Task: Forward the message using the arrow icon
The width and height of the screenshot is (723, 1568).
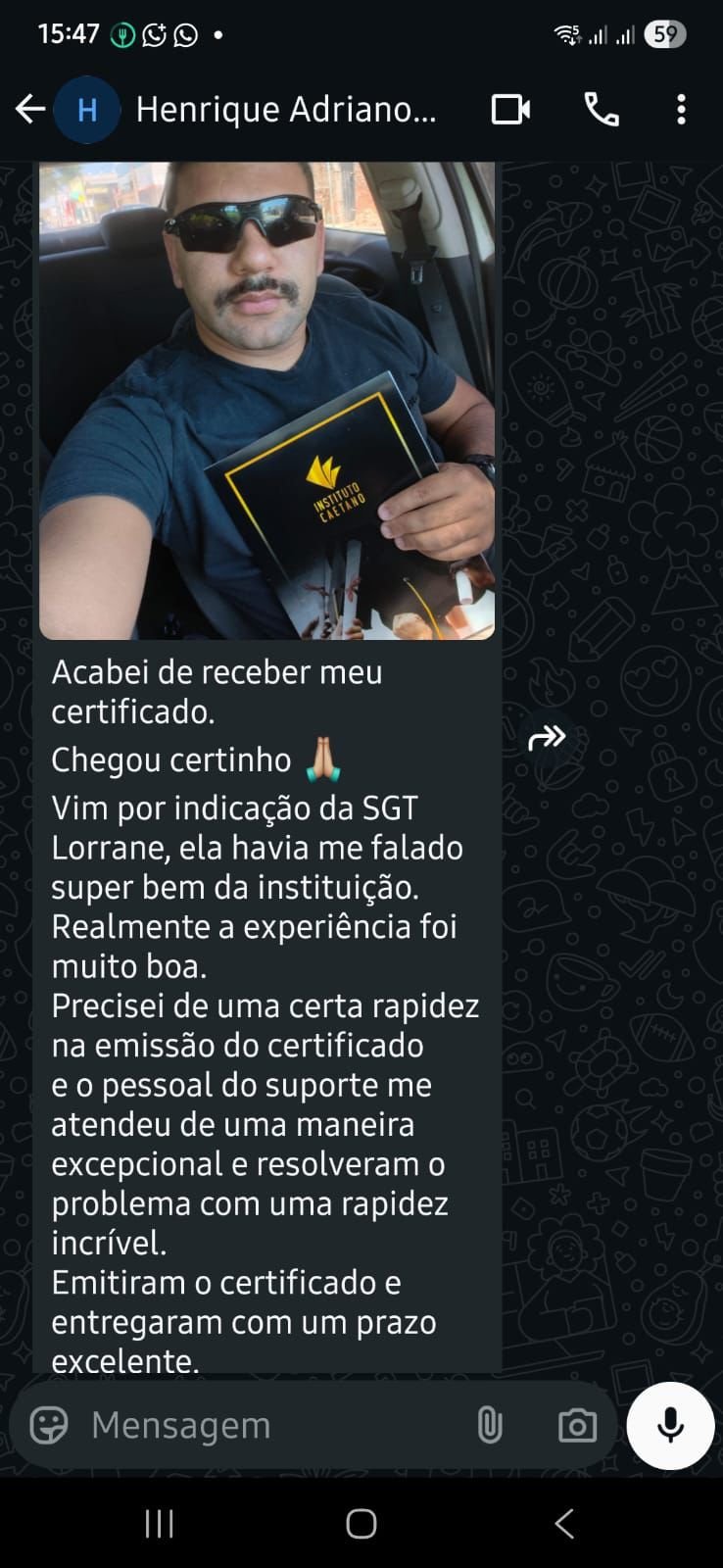Action: 547,737
